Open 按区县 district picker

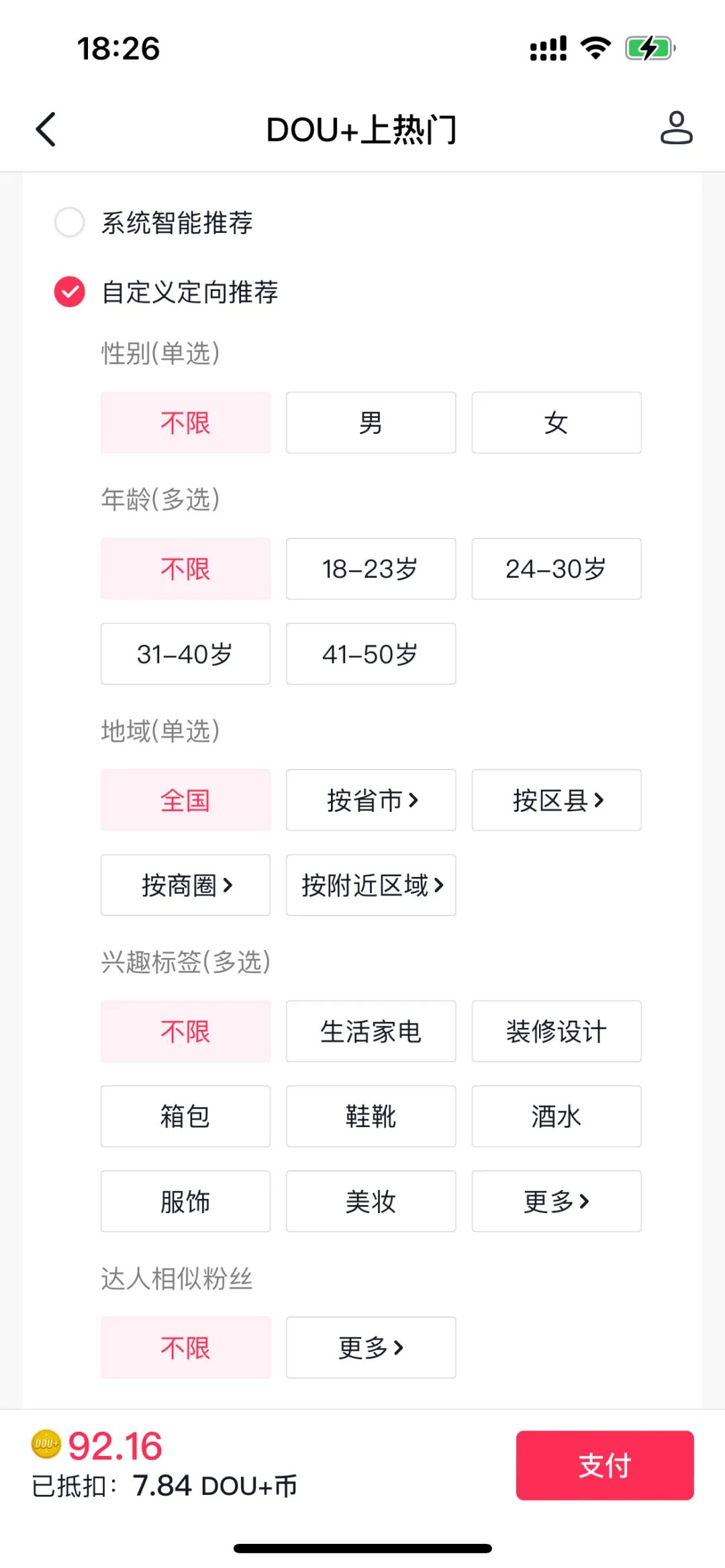pyautogui.click(x=556, y=800)
